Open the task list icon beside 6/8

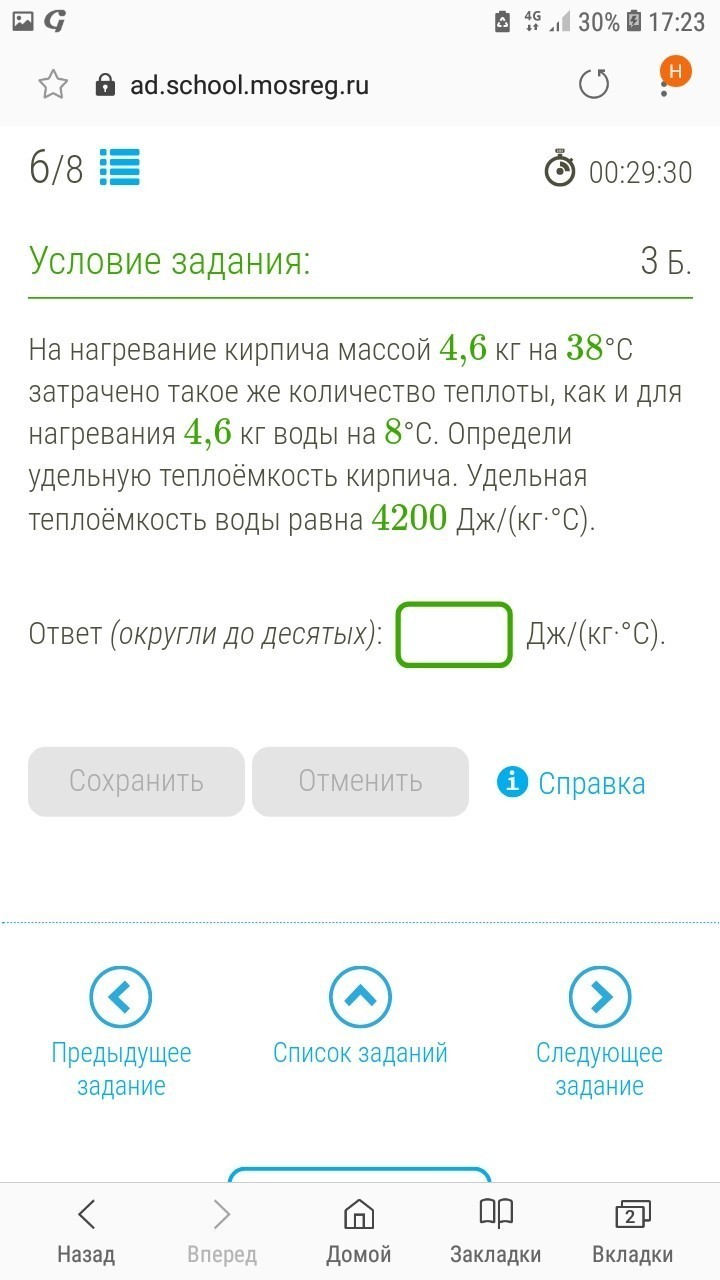point(120,169)
